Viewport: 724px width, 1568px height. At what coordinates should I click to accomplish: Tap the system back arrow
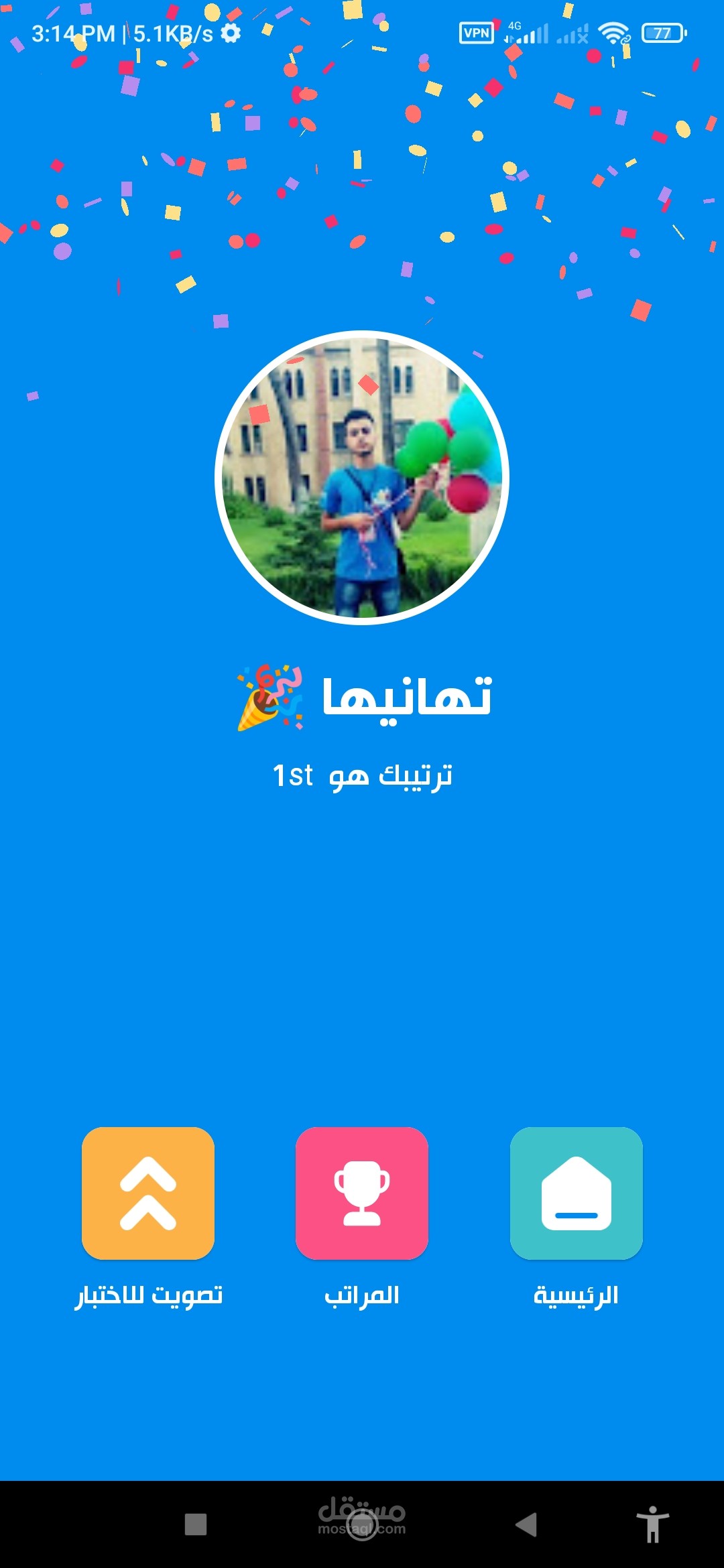[527, 1524]
